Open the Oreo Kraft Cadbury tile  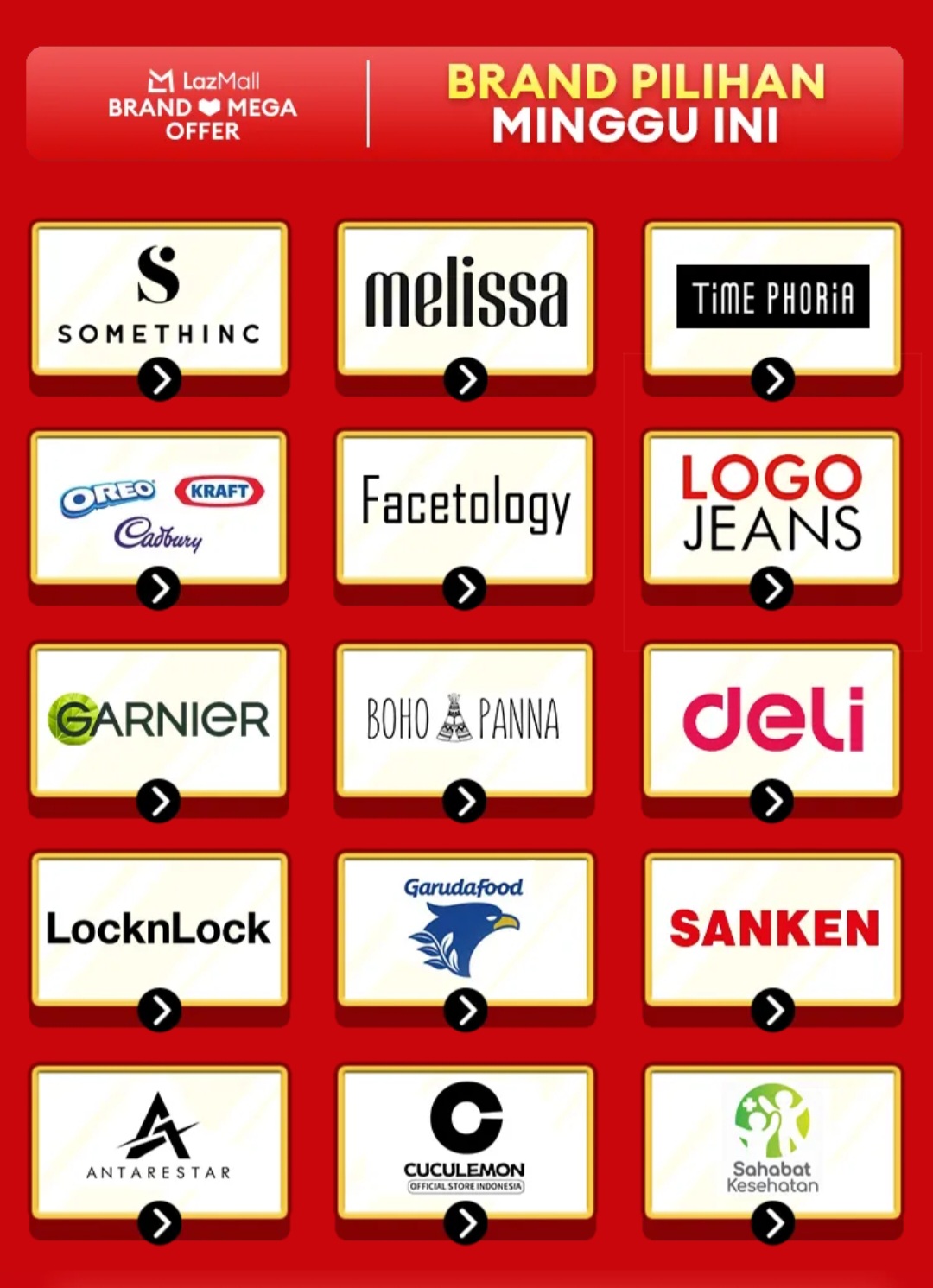pyautogui.click(x=159, y=508)
